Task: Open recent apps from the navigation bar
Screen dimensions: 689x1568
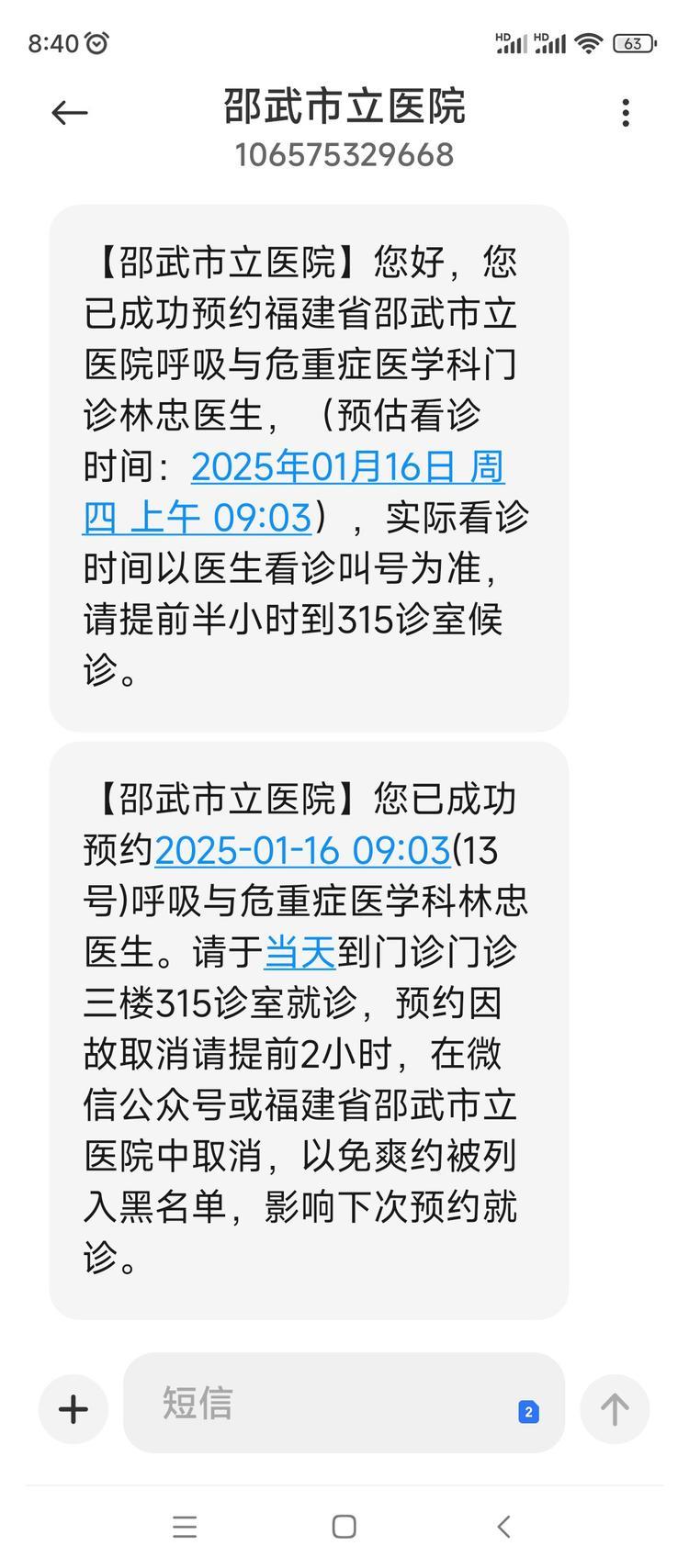Action: pyautogui.click(x=185, y=1527)
